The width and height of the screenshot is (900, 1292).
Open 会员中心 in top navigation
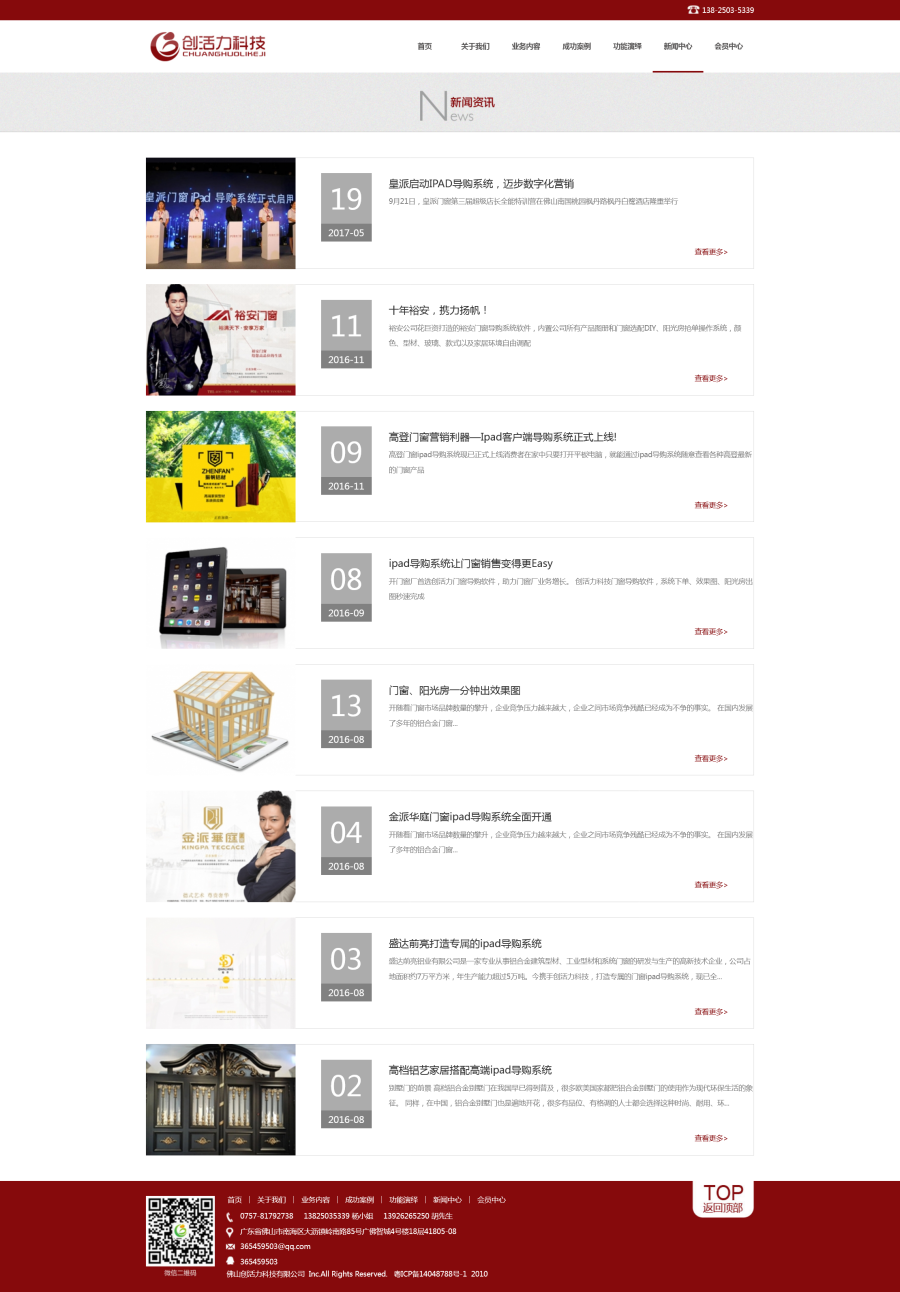728,46
